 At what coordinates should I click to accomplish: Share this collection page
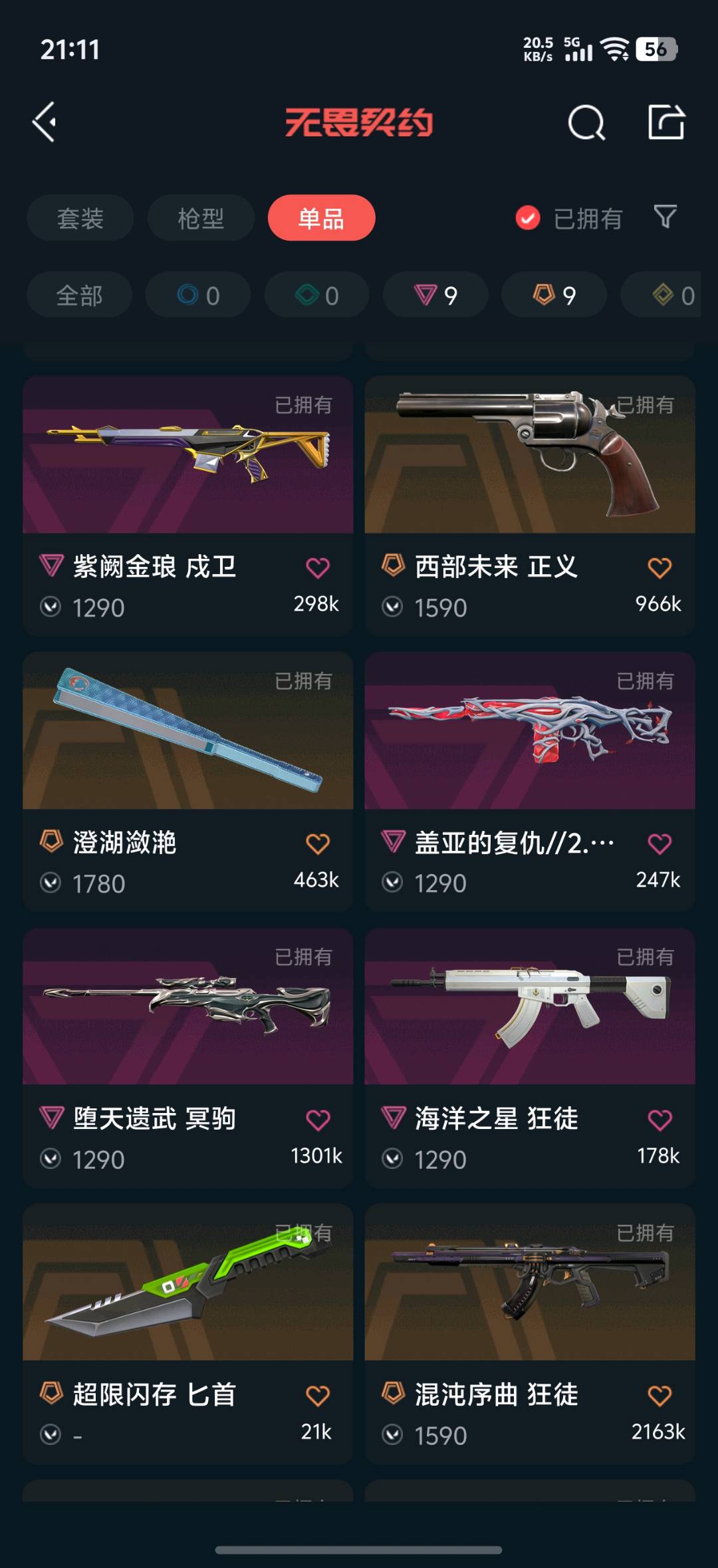pos(666,122)
